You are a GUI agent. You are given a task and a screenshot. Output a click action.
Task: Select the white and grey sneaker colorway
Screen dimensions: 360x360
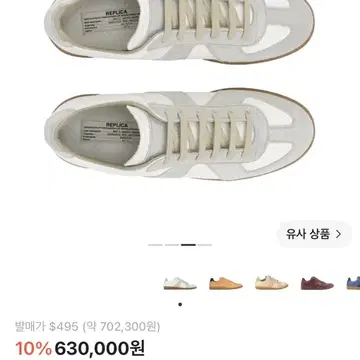pos(180,283)
